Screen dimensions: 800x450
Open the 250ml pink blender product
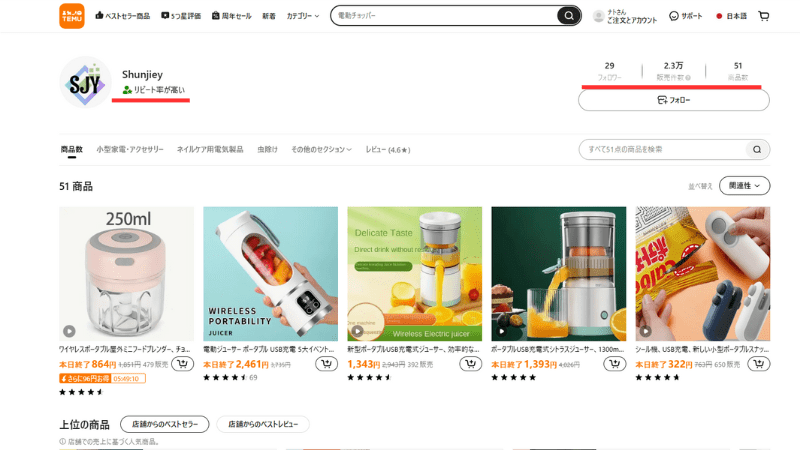[126, 272]
